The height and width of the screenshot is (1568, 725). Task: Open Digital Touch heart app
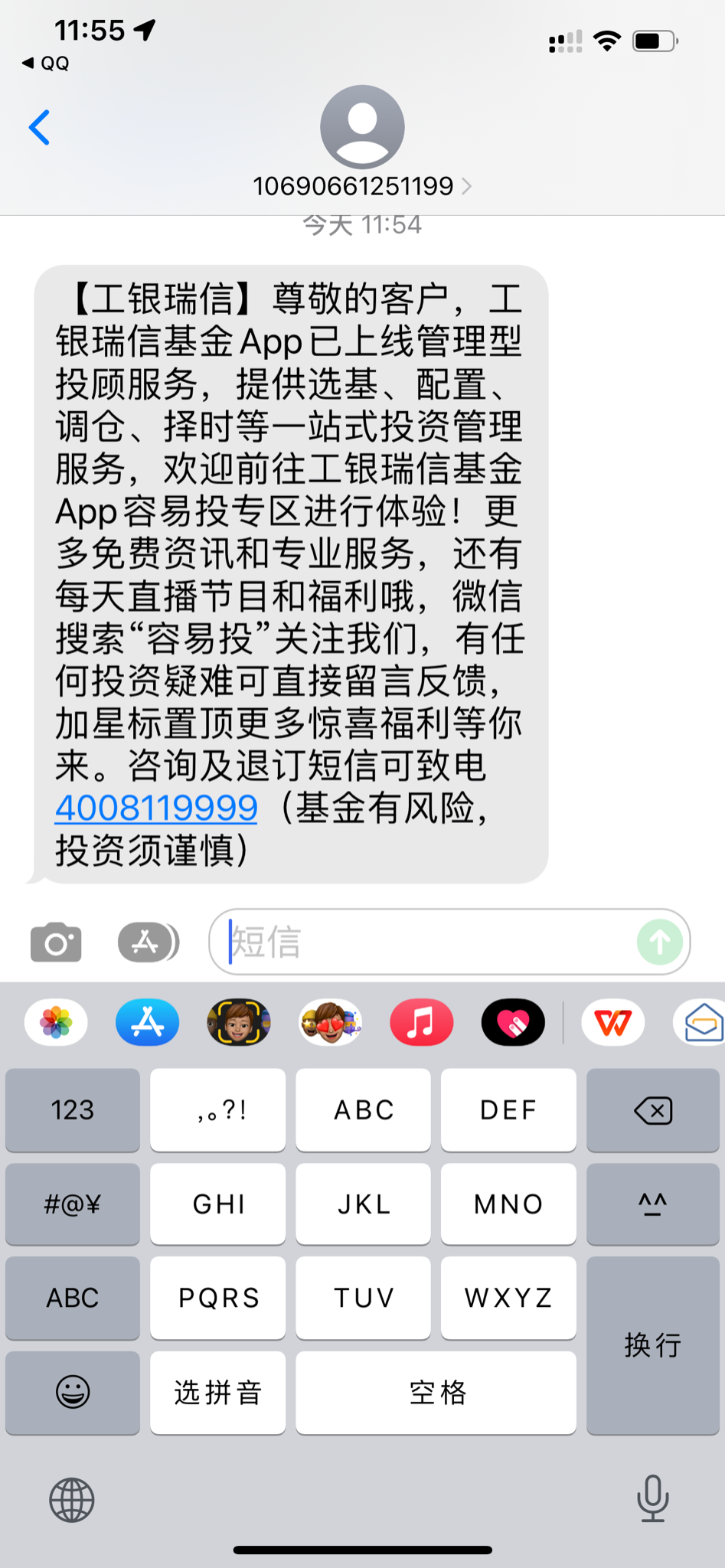[x=513, y=1022]
